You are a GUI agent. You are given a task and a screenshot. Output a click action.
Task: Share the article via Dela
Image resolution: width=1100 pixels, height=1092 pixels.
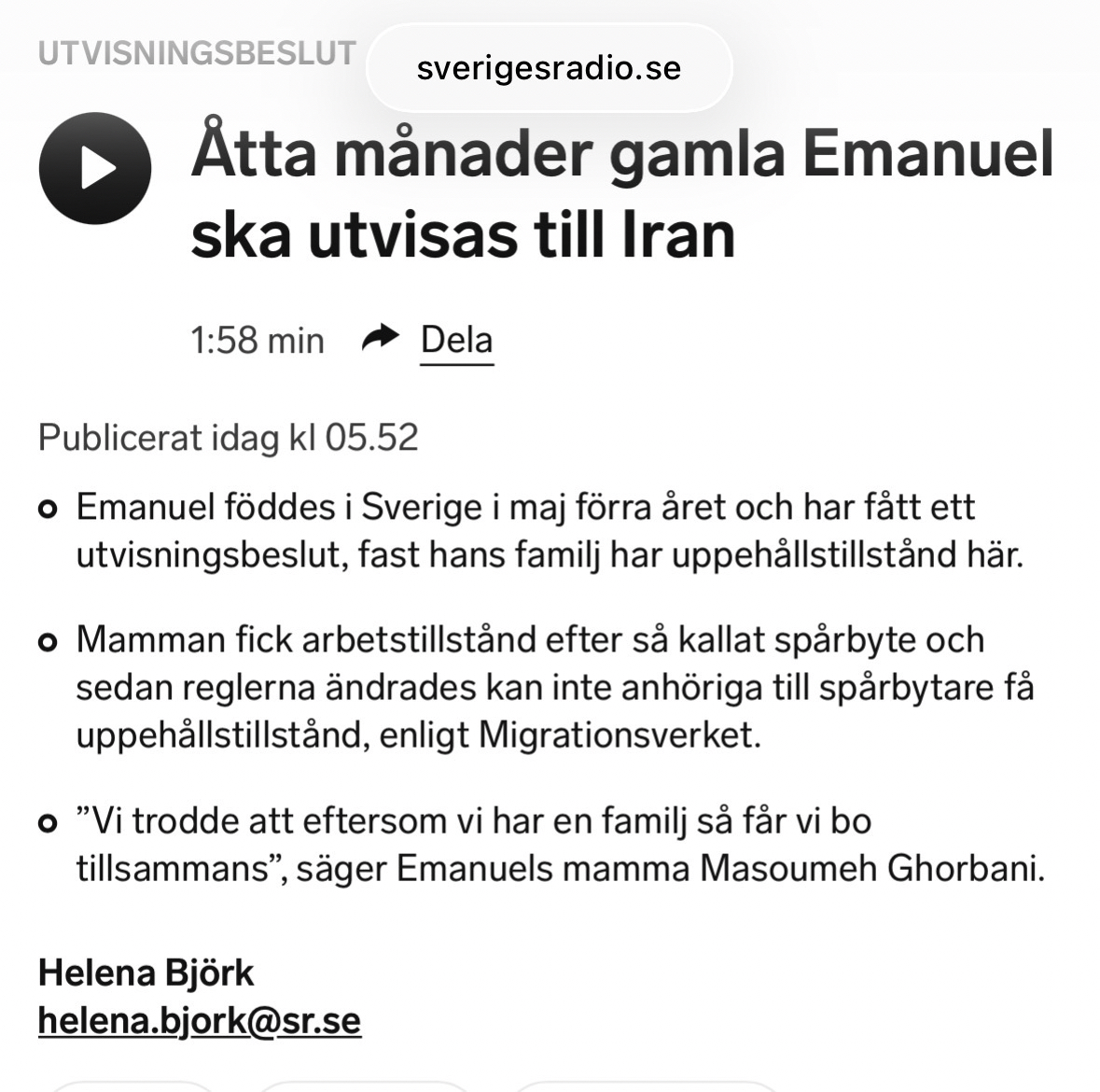[x=455, y=339]
